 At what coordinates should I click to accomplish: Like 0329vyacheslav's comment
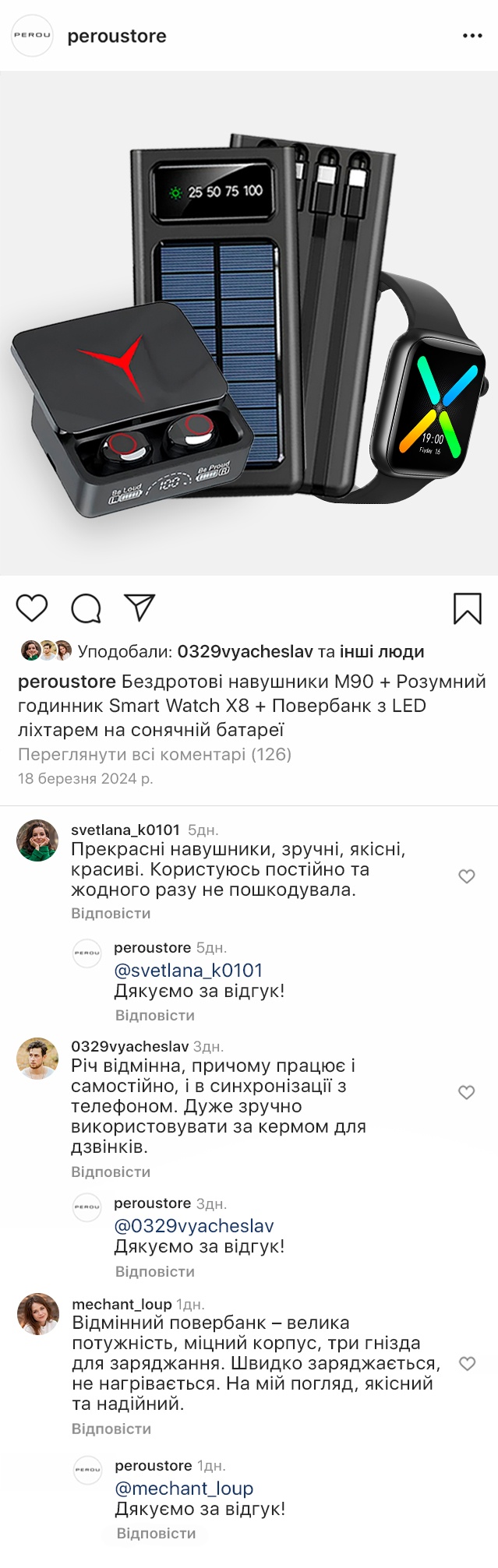pyautogui.click(x=467, y=1092)
